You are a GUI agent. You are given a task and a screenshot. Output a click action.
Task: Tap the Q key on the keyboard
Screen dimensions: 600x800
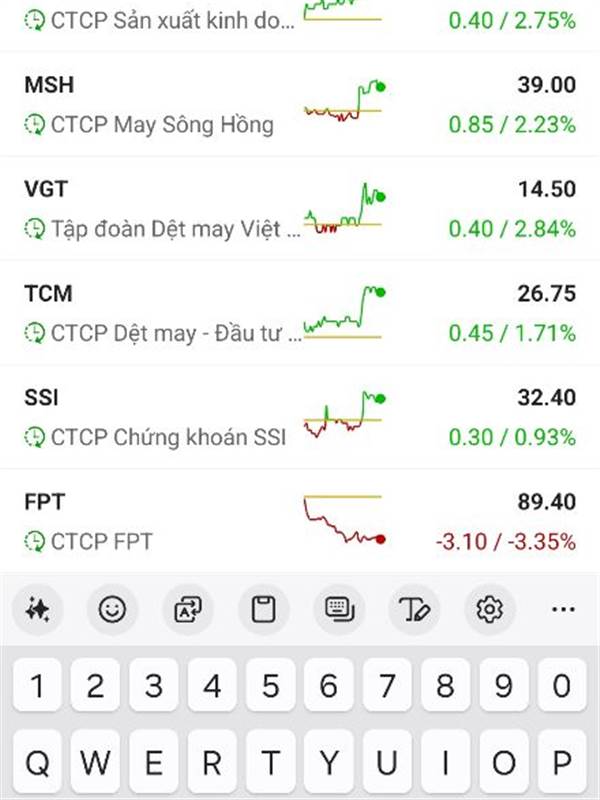(x=37, y=764)
